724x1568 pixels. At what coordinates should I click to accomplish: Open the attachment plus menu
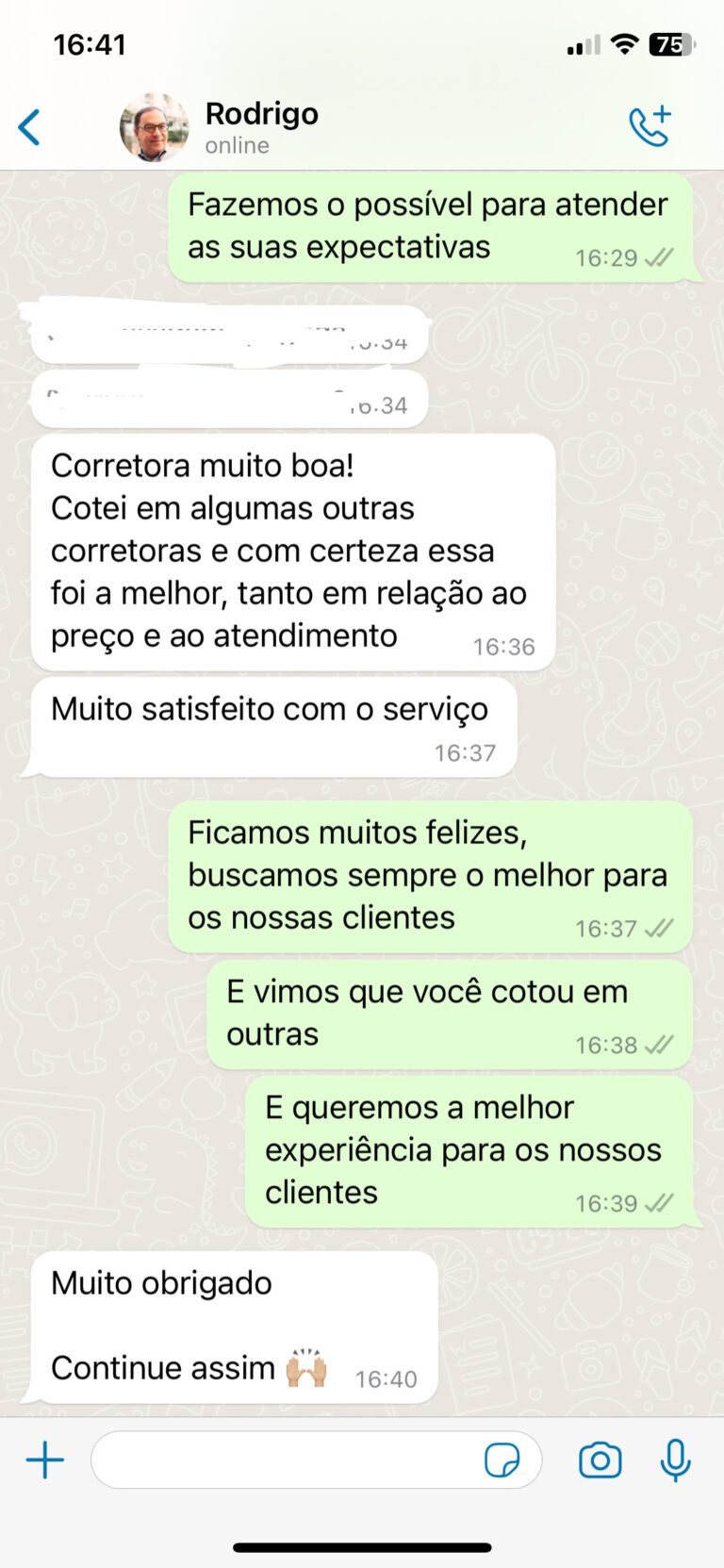tap(44, 1461)
